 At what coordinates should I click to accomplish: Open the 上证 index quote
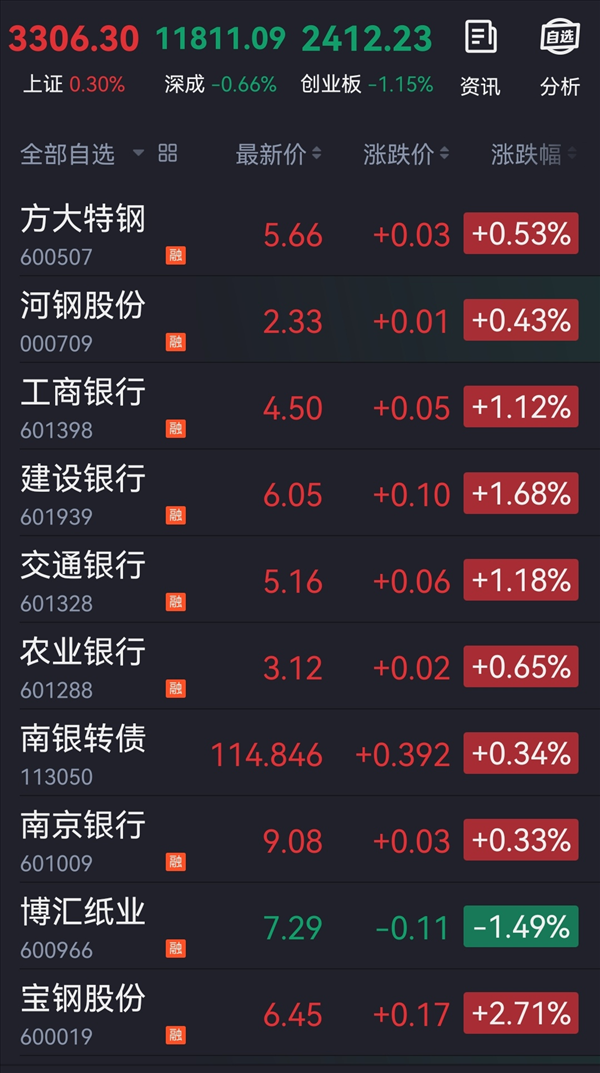[x=74, y=58]
